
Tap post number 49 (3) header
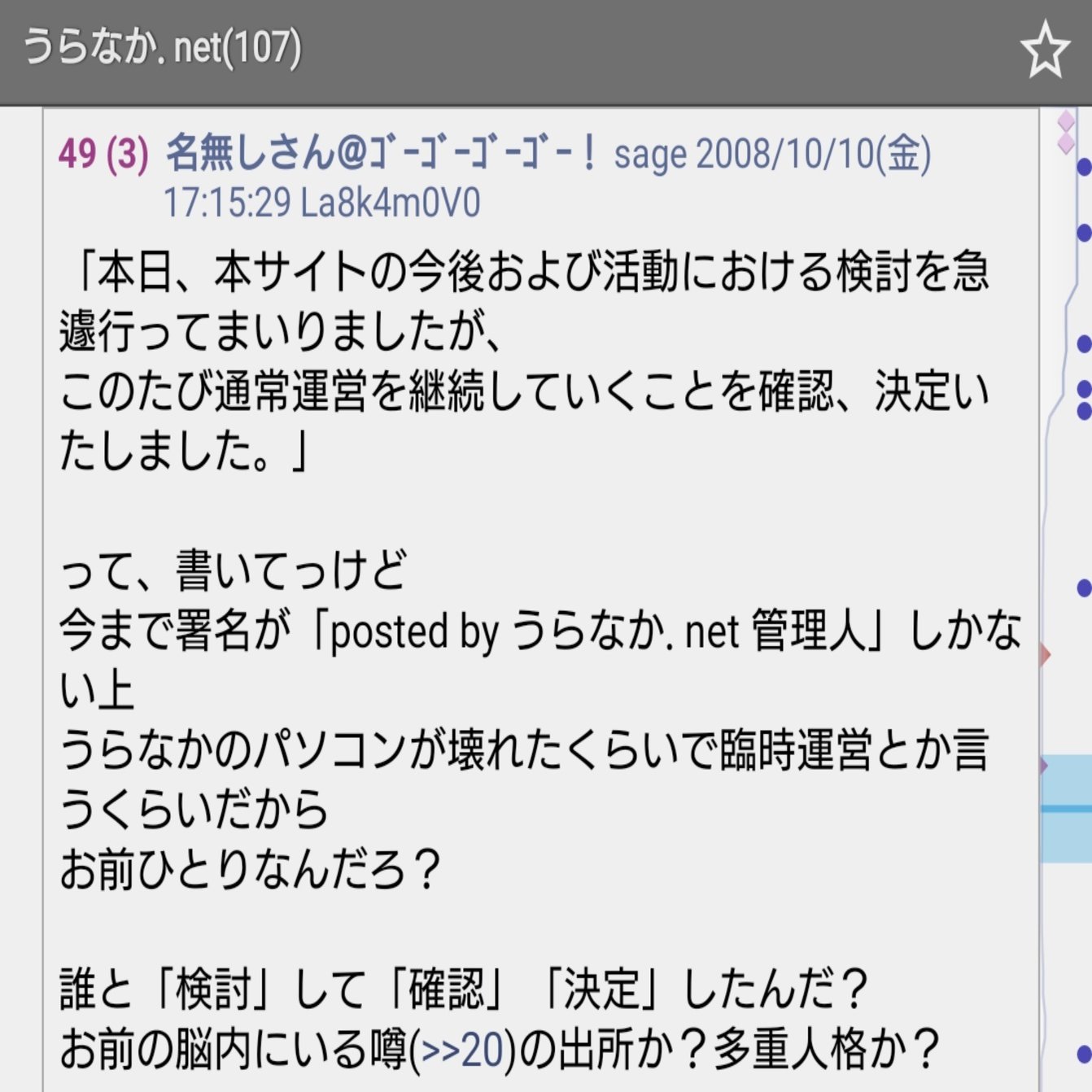coord(103,154)
